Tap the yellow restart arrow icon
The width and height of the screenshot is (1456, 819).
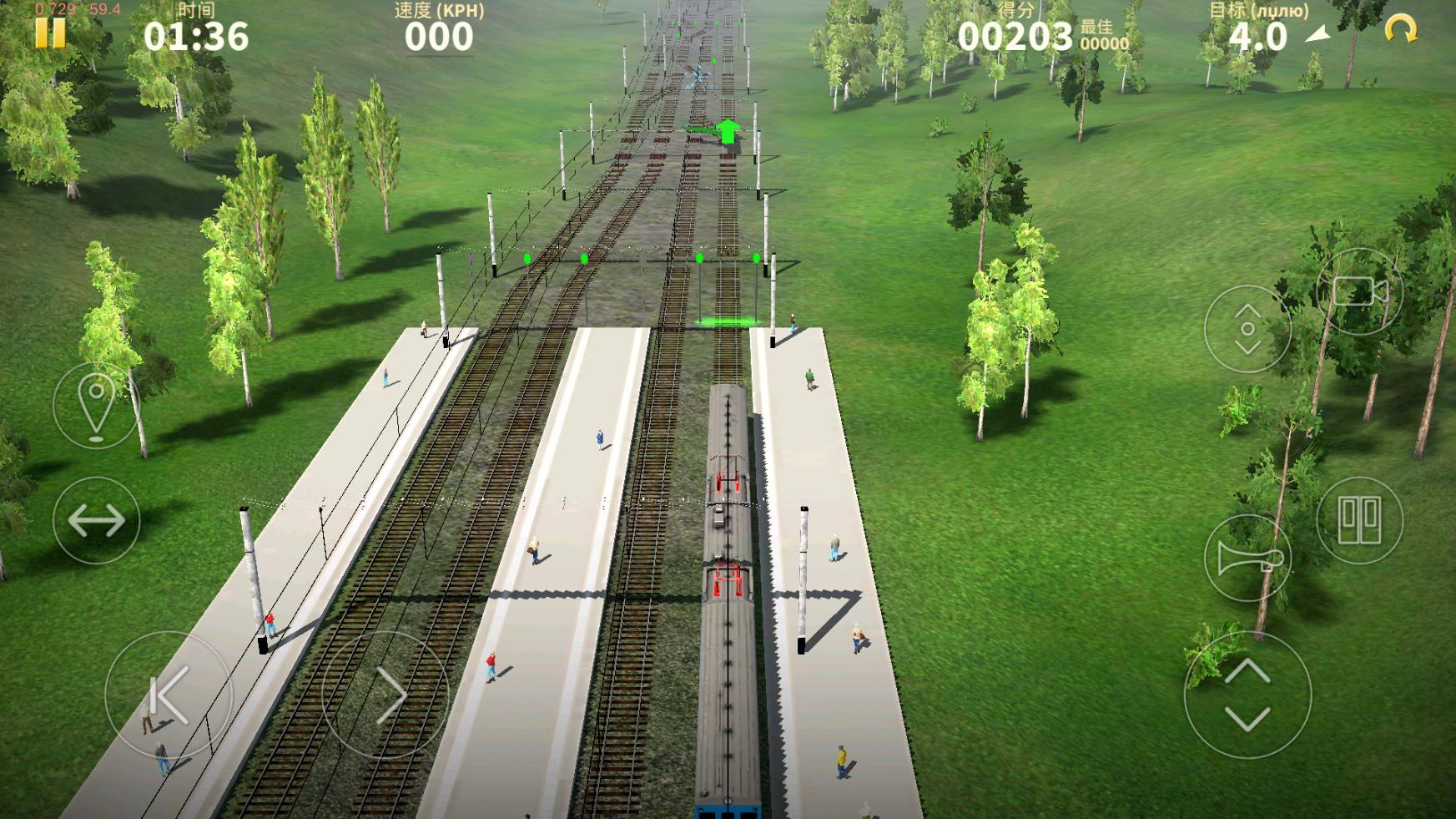1401,31
